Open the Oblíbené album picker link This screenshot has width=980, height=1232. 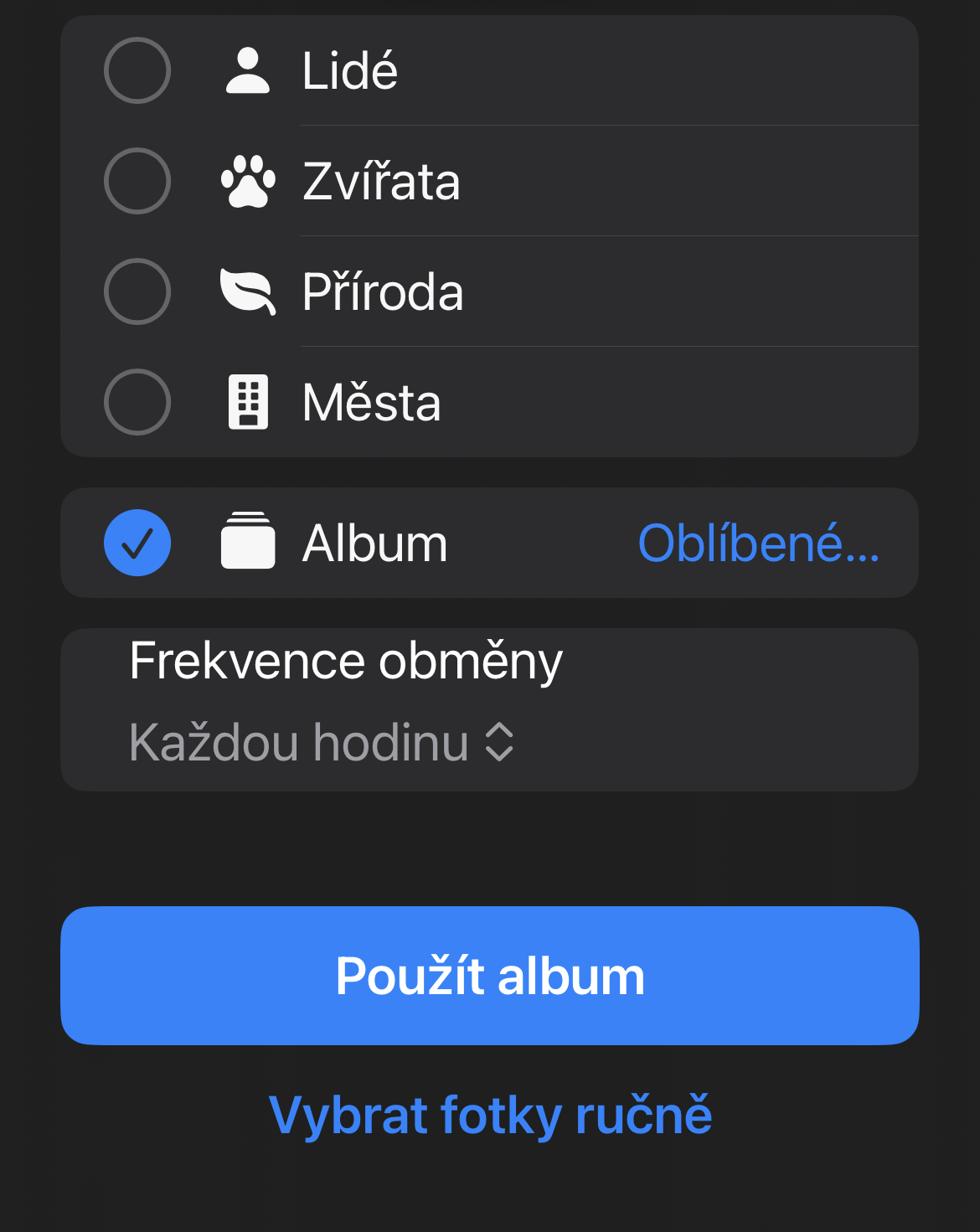point(758,543)
